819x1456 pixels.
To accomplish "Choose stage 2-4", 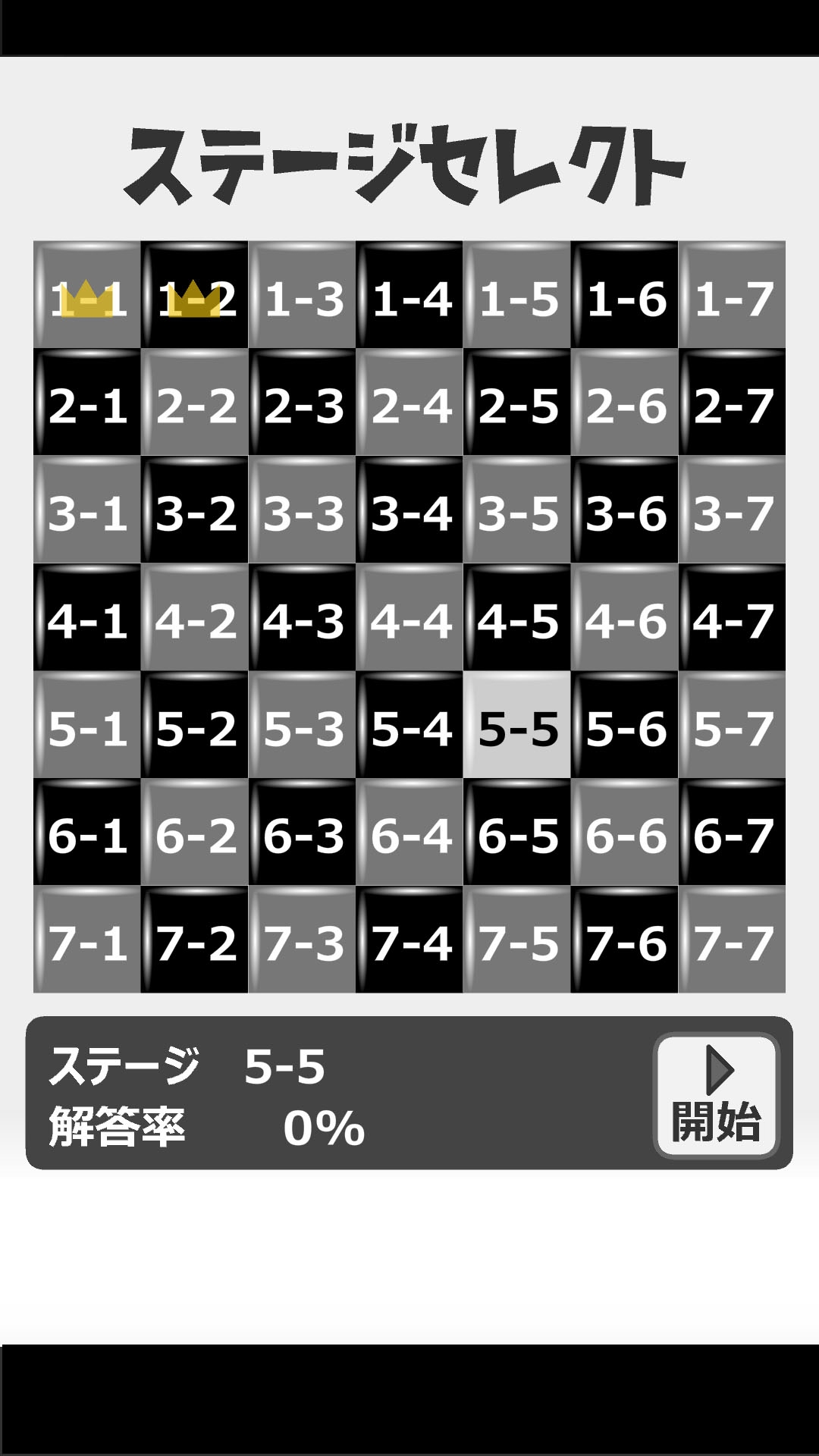I will click(x=409, y=403).
